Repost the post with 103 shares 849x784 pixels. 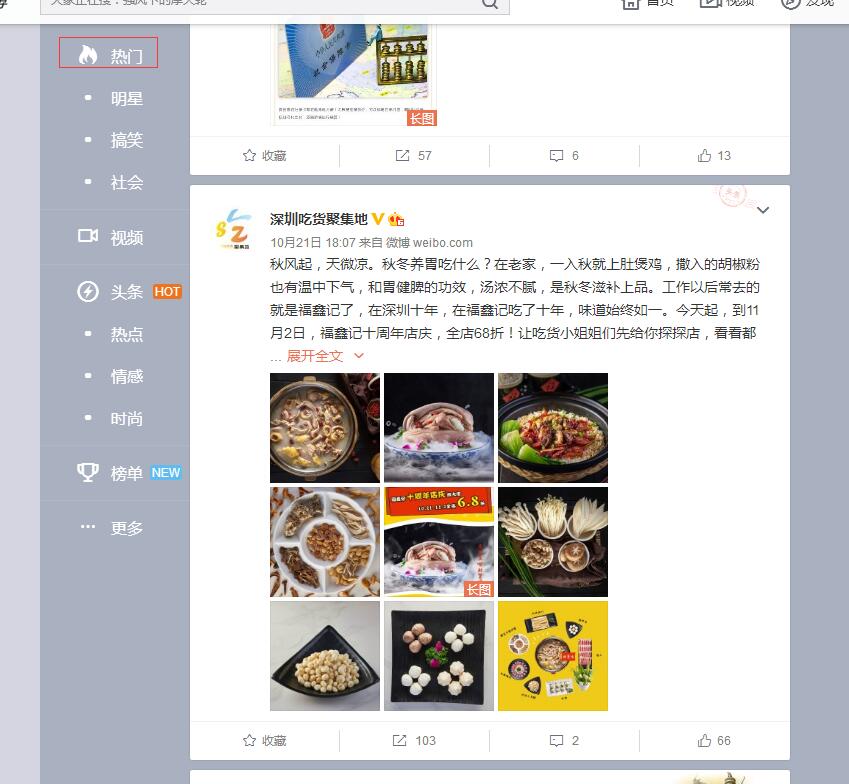(414, 741)
